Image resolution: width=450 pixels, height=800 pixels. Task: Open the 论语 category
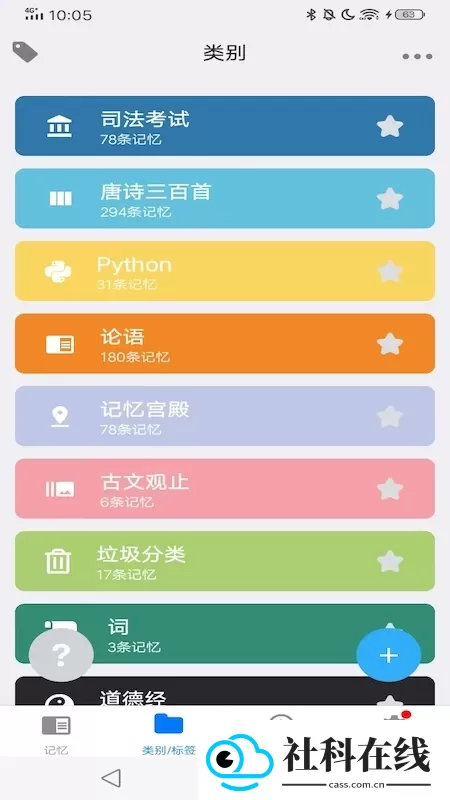pos(225,343)
